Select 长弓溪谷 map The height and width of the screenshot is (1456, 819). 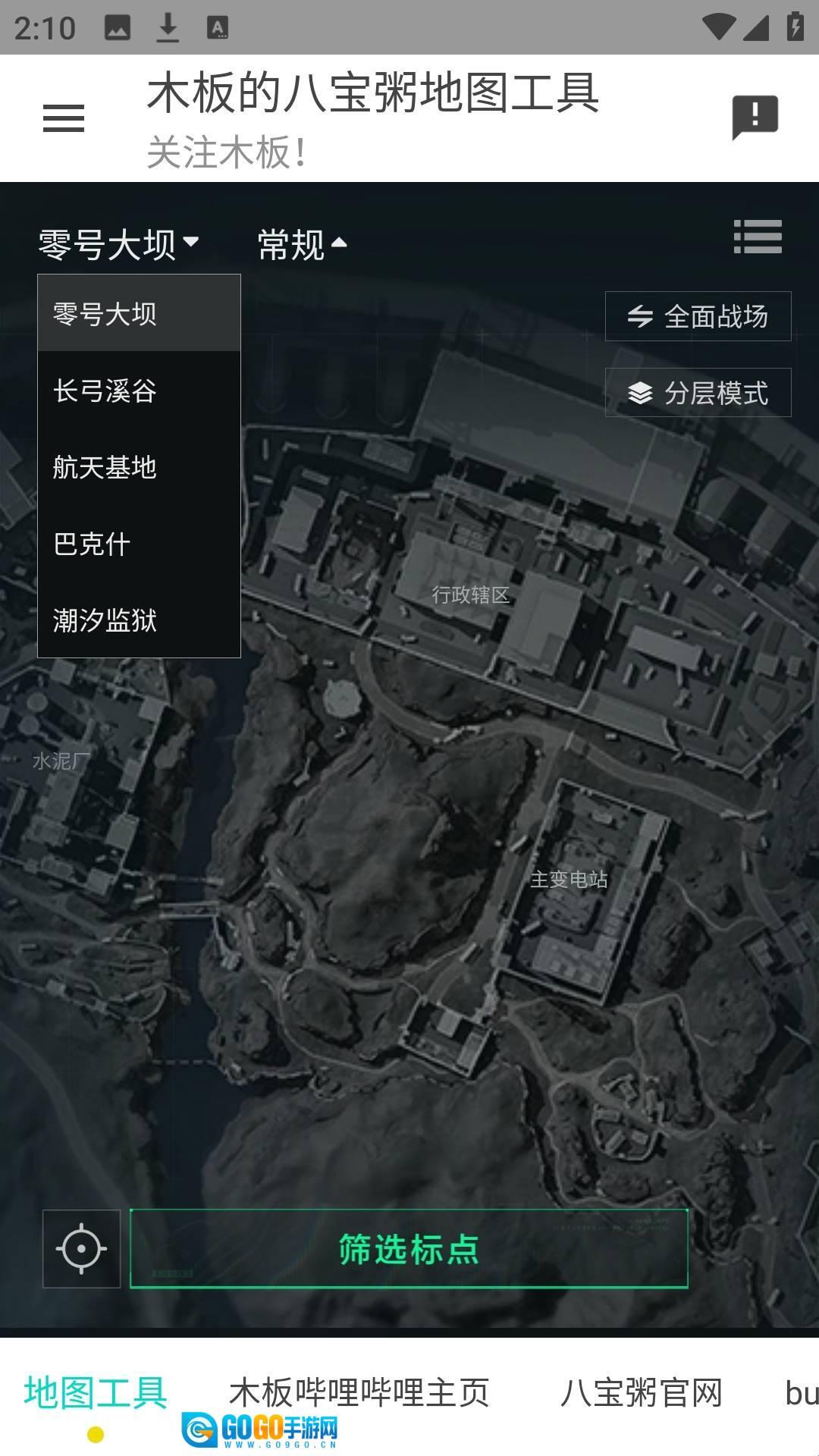coord(139,391)
